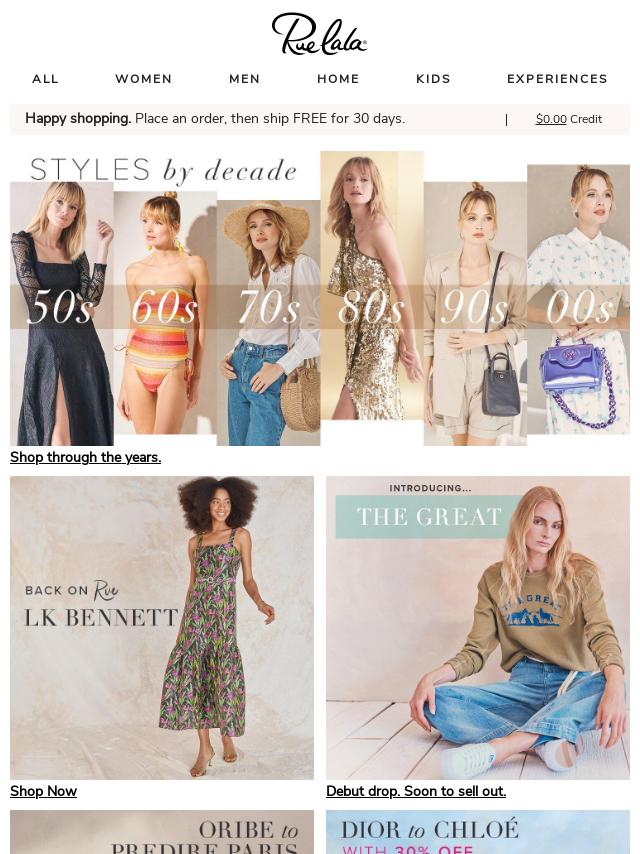Open the KIDS category
Screen dimensions: 640x854
(x=433, y=79)
